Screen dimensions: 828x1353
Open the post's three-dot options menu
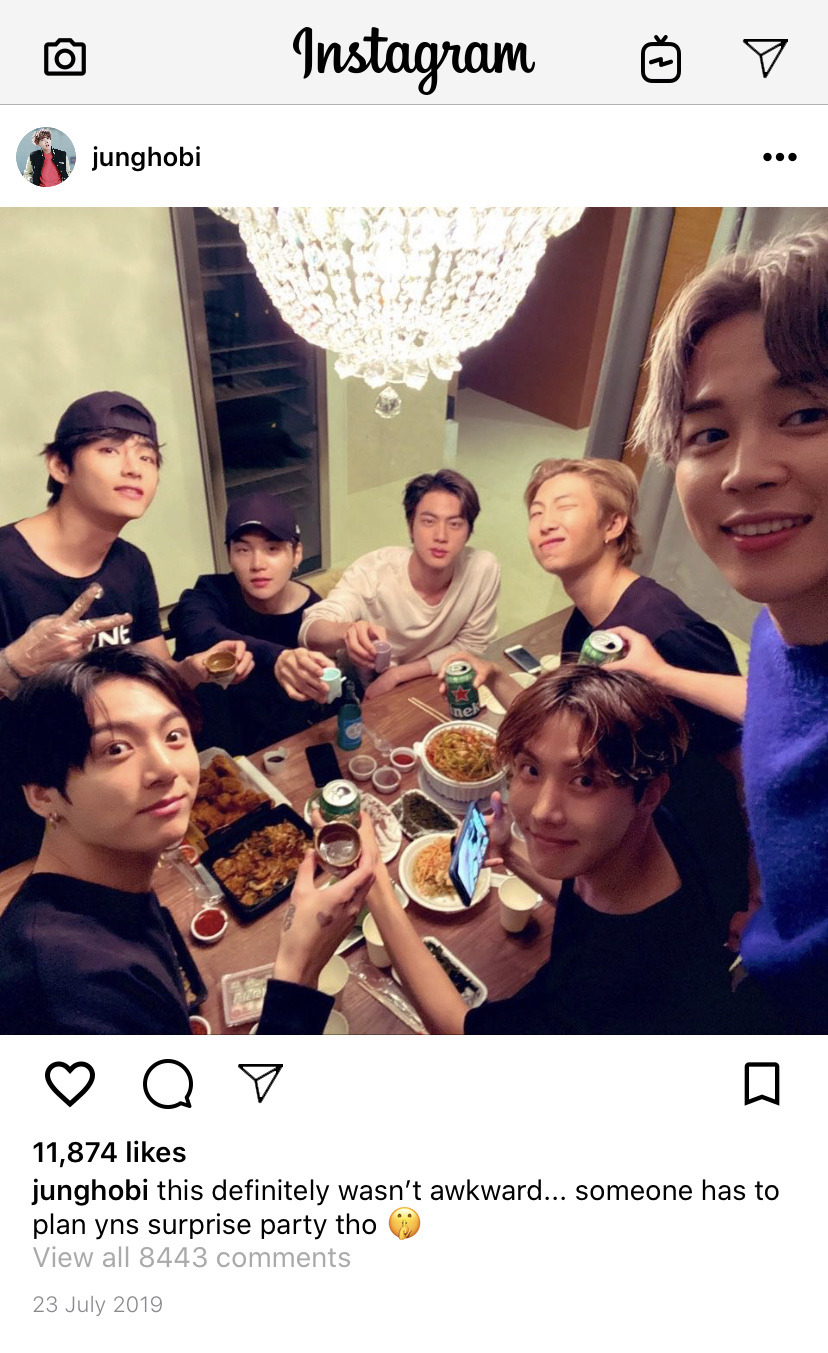point(780,157)
